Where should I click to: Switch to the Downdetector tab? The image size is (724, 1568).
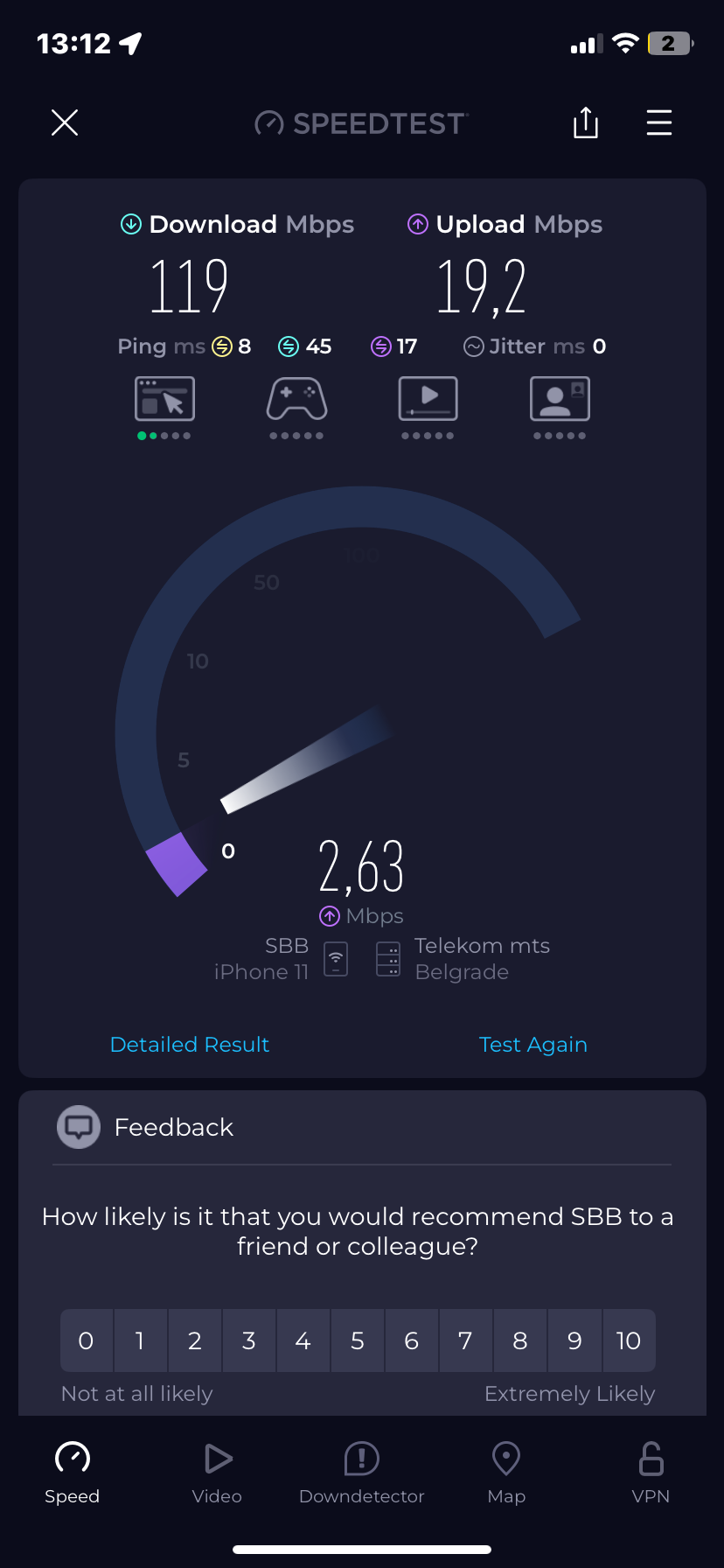(361, 1473)
